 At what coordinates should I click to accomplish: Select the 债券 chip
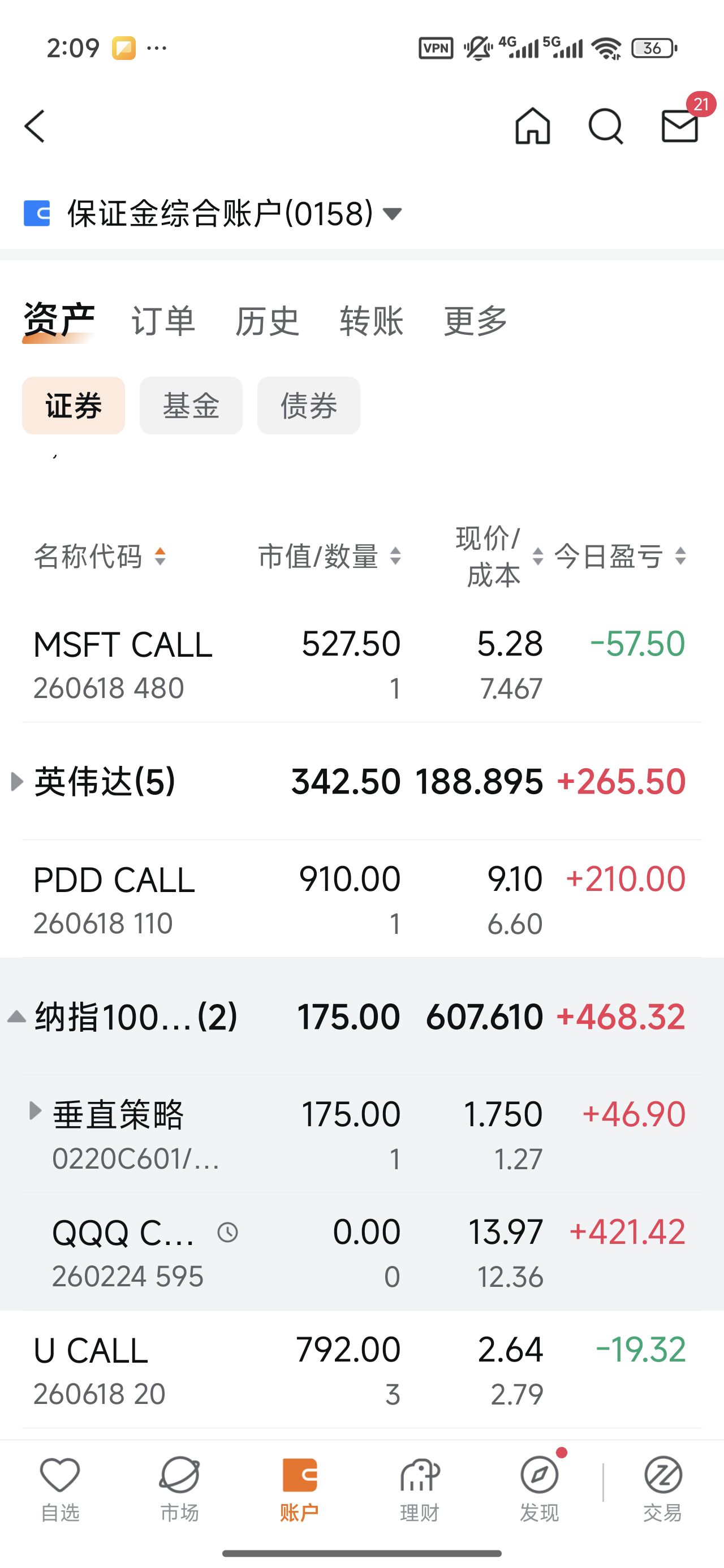(308, 406)
